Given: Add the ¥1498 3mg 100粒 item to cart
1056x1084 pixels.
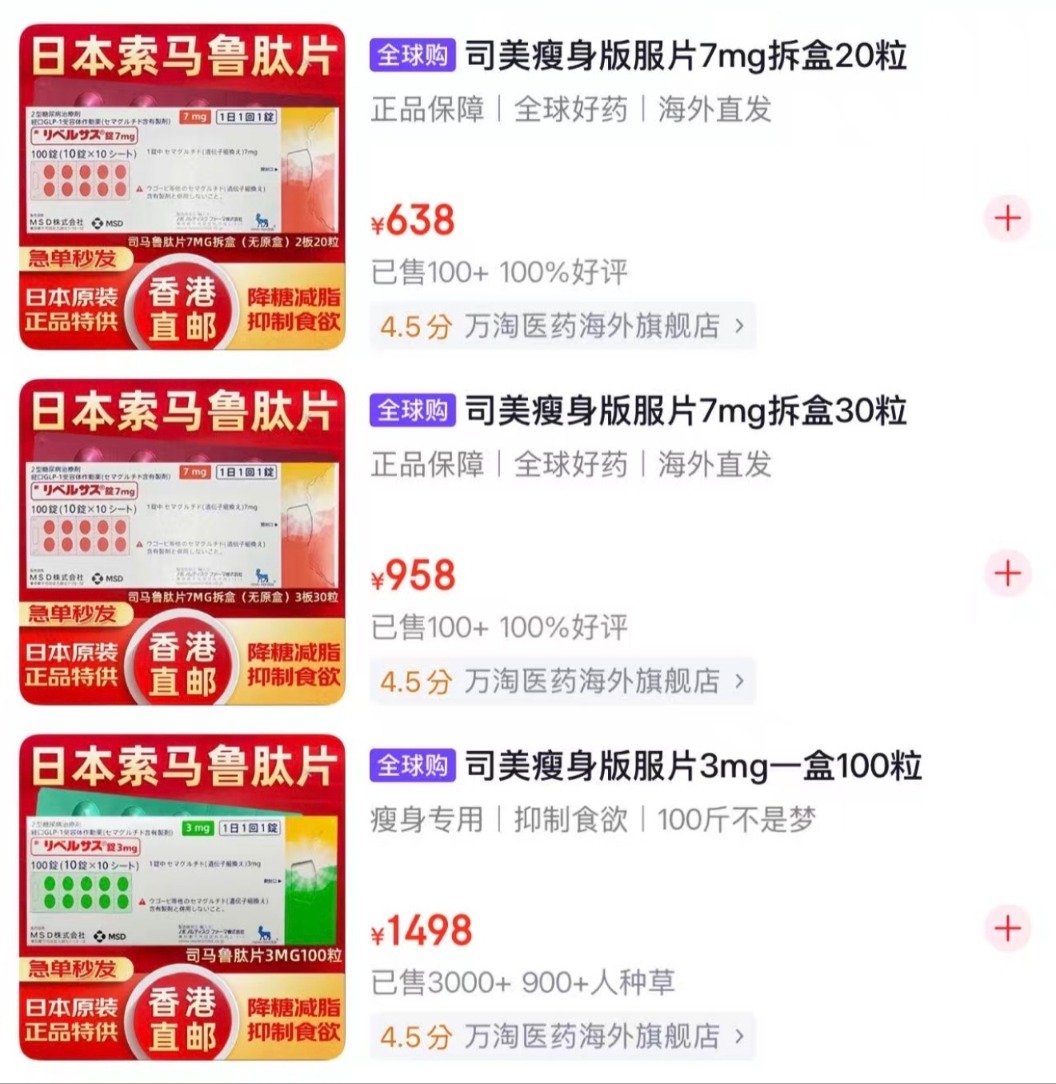Looking at the screenshot, I should (x=1007, y=928).
